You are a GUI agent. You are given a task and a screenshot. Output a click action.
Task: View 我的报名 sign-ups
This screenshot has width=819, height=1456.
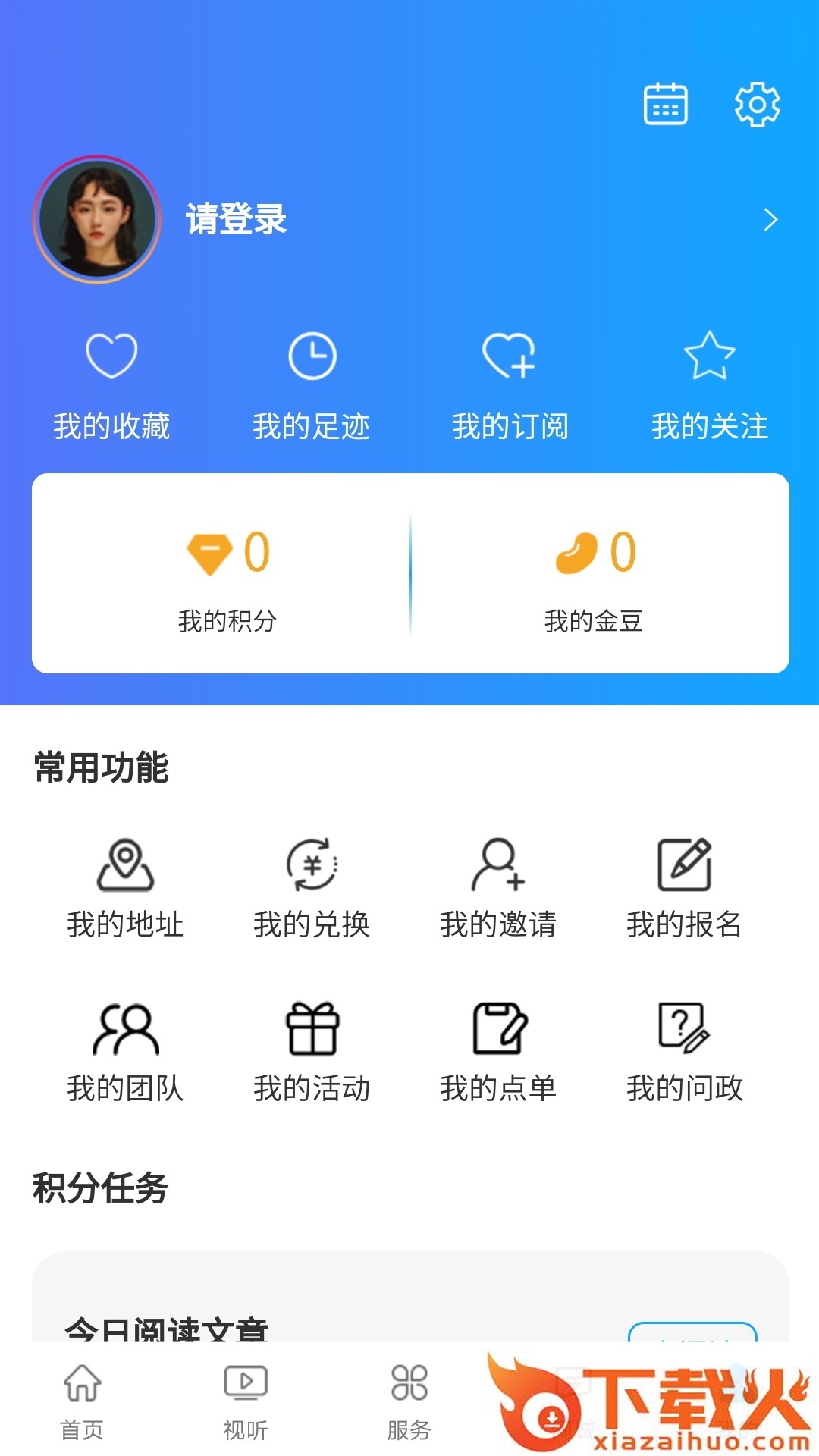(684, 889)
